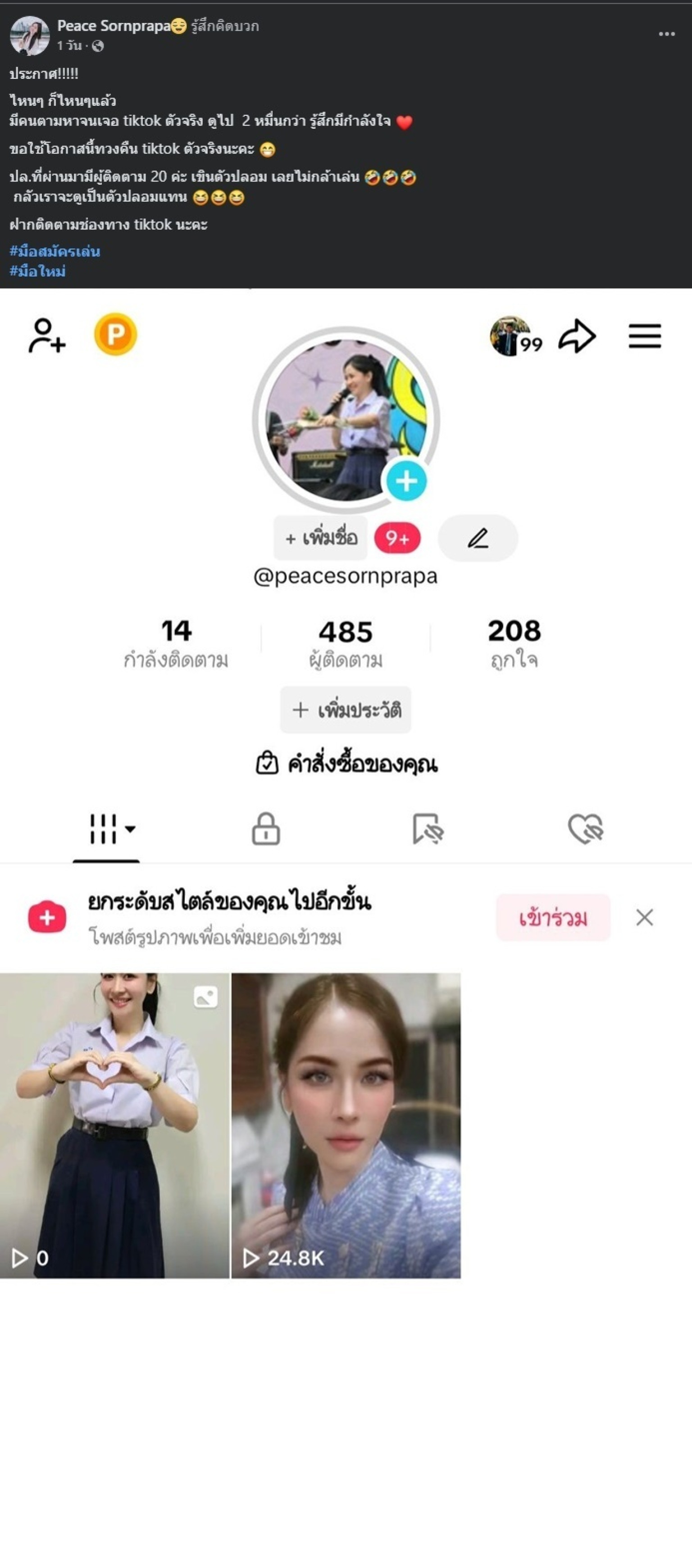Open the hashtag #มือสมัครเล่น
Image resolution: width=692 pixels, height=1568 pixels.
point(55,251)
